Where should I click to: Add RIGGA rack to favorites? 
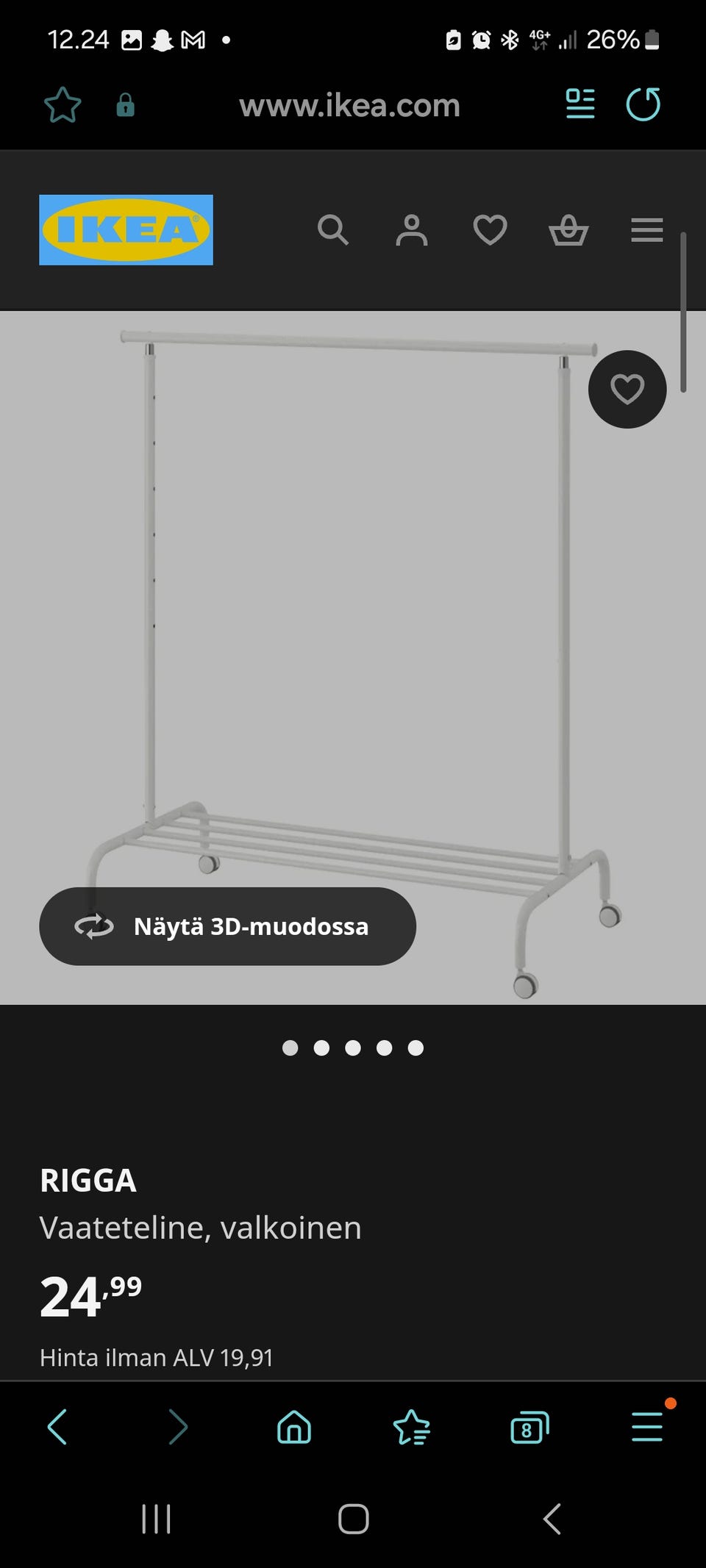(x=627, y=390)
